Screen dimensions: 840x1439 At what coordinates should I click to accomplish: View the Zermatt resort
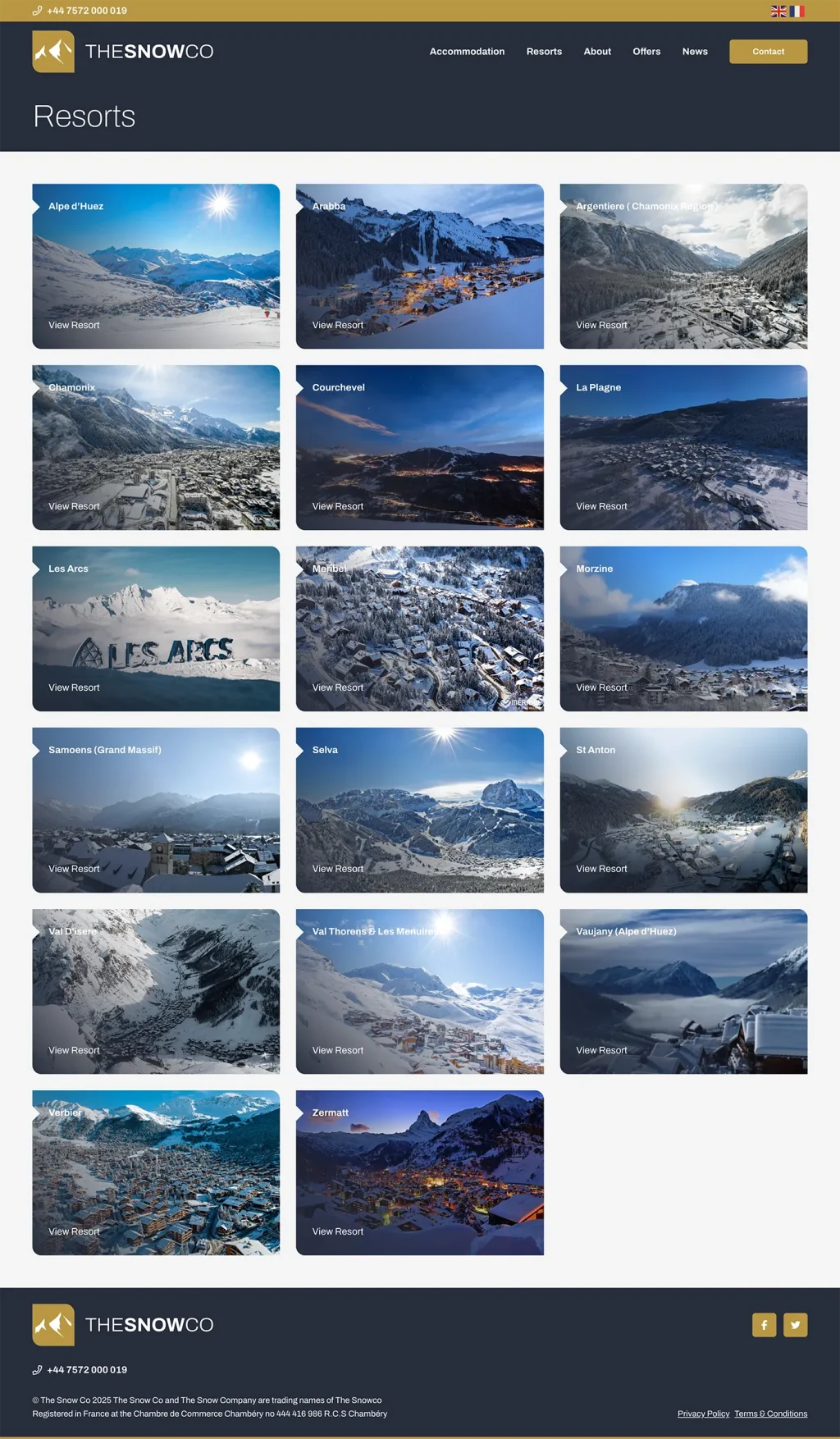pyautogui.click(x=419, y=1173)
